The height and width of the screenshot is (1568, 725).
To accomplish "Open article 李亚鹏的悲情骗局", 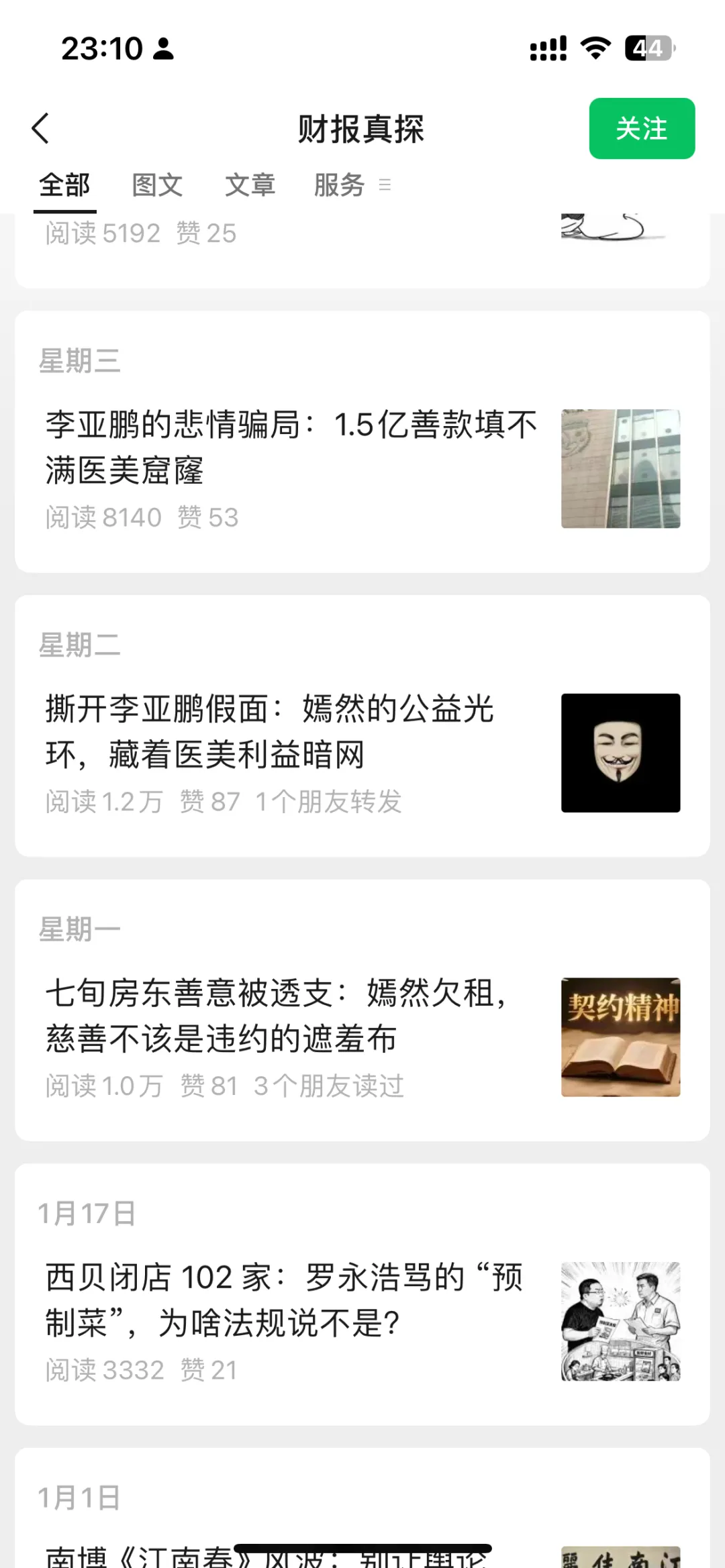I will [x=291, y=448].
